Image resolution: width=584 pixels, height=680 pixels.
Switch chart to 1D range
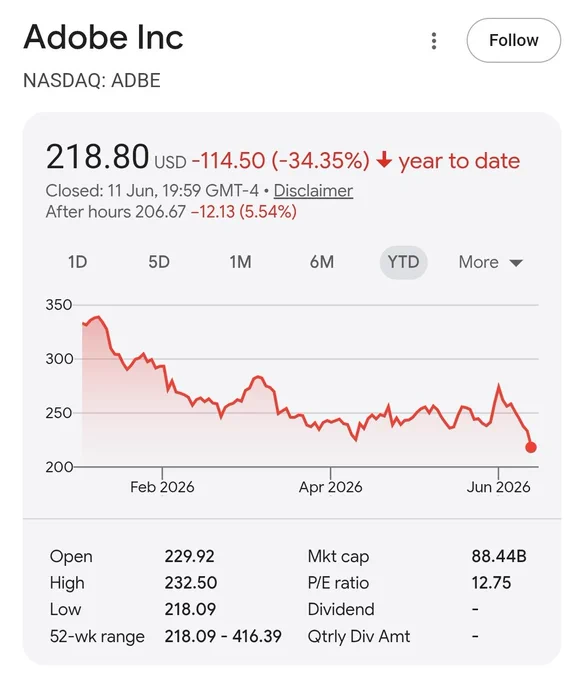78,262
